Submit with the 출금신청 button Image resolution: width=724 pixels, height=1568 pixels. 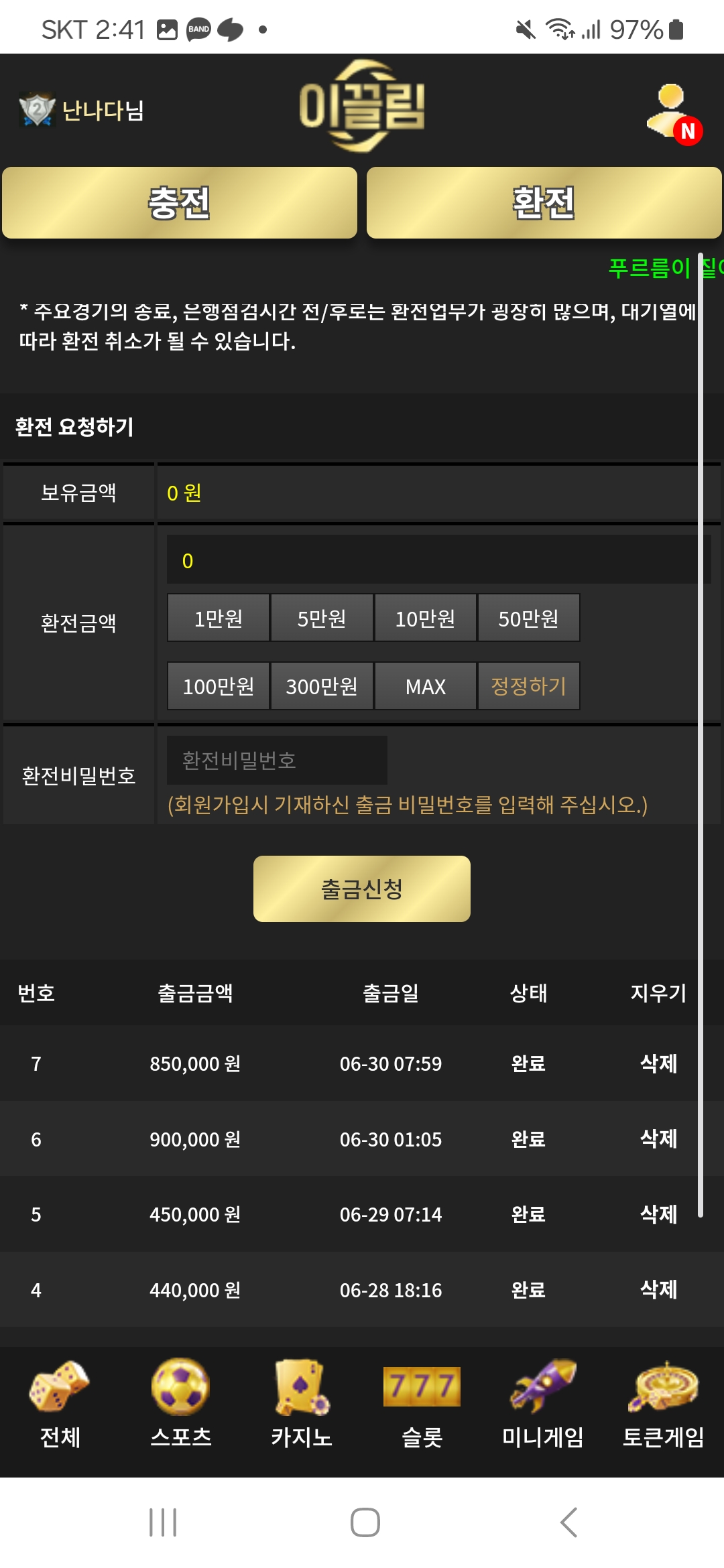362,889
